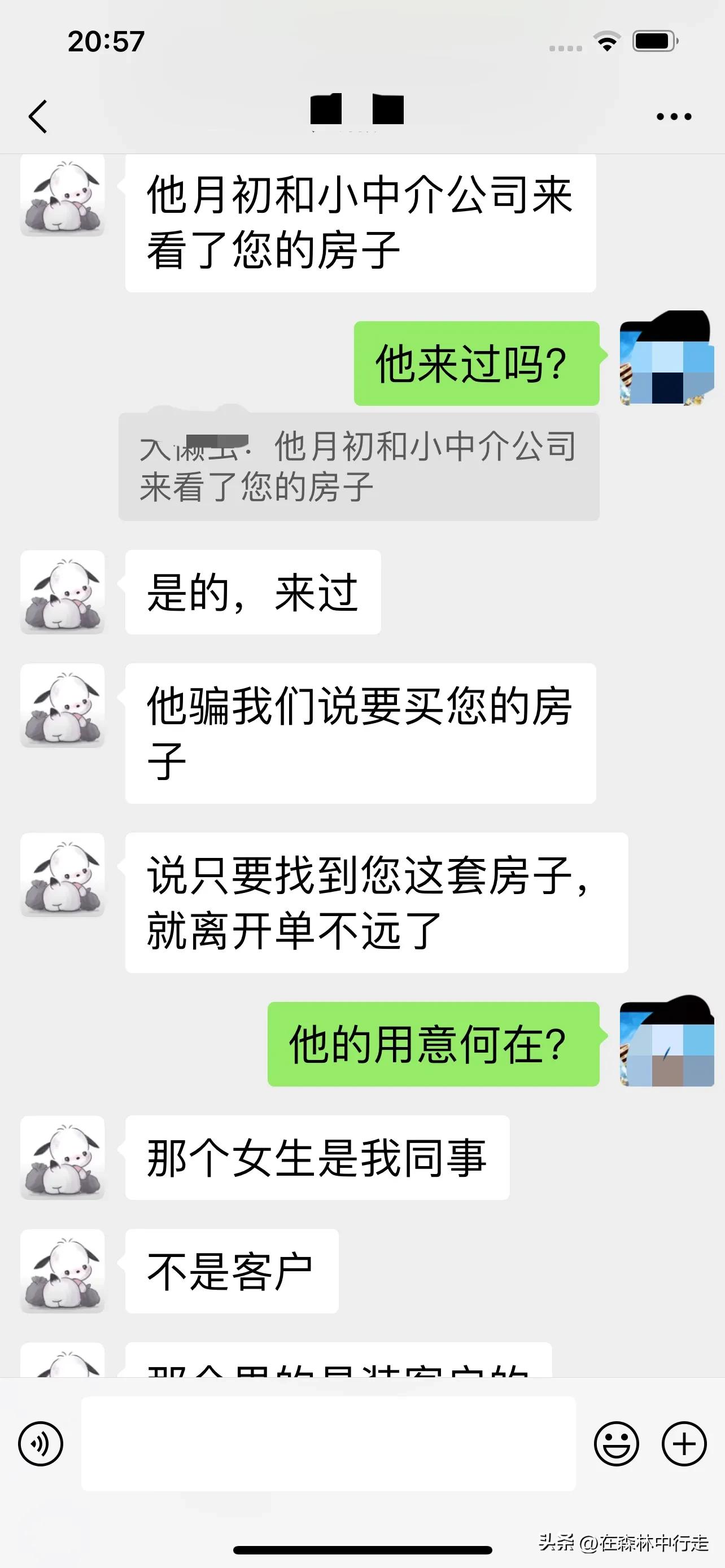Return to chat list using back arrow
Screen dimensions: 725x1568
tap(38, 116)
